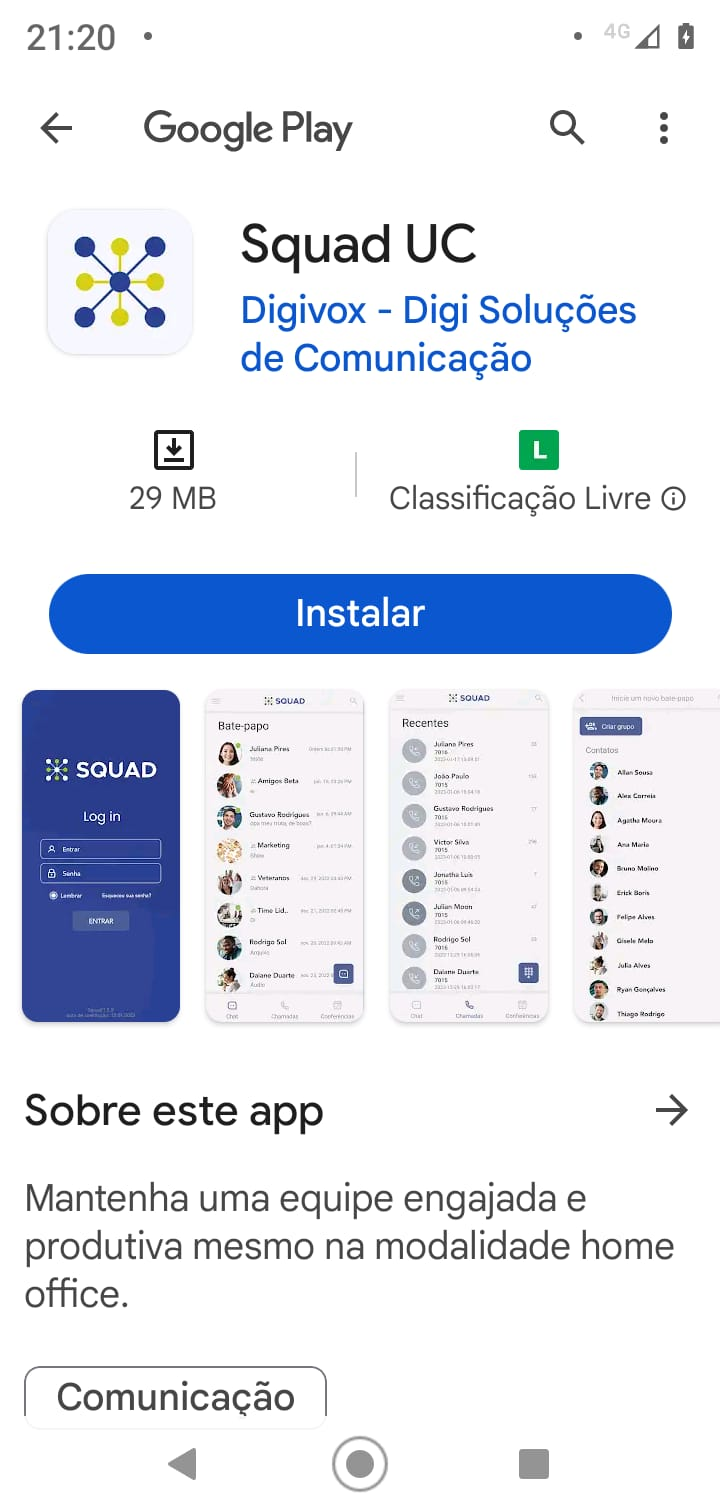720x1512 pixels.
Task: Tap the Squad UC app icon
Action: pos(119,281)
